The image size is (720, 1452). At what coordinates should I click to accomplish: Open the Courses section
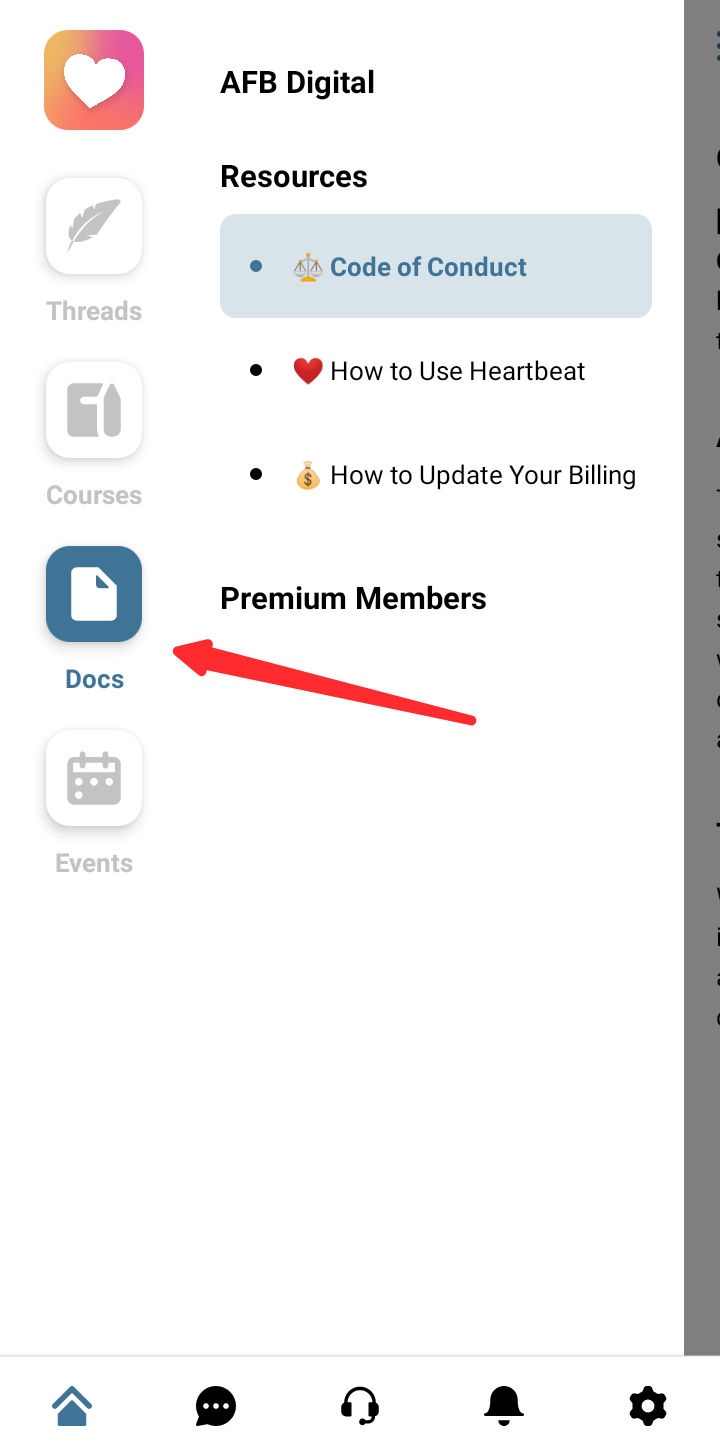(93, 410)
